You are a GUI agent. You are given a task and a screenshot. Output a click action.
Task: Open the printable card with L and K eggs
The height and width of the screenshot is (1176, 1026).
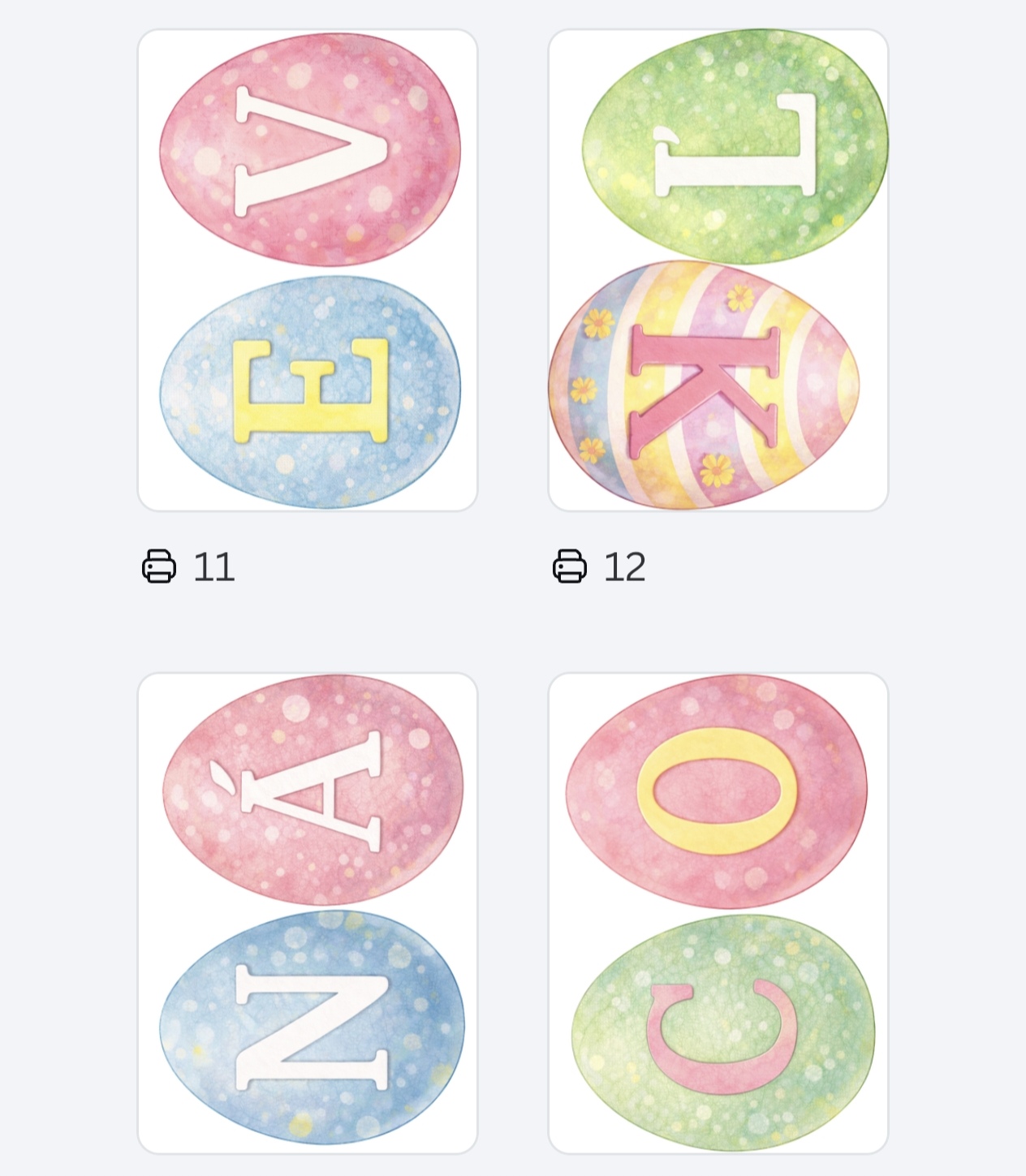pos(718,270)
